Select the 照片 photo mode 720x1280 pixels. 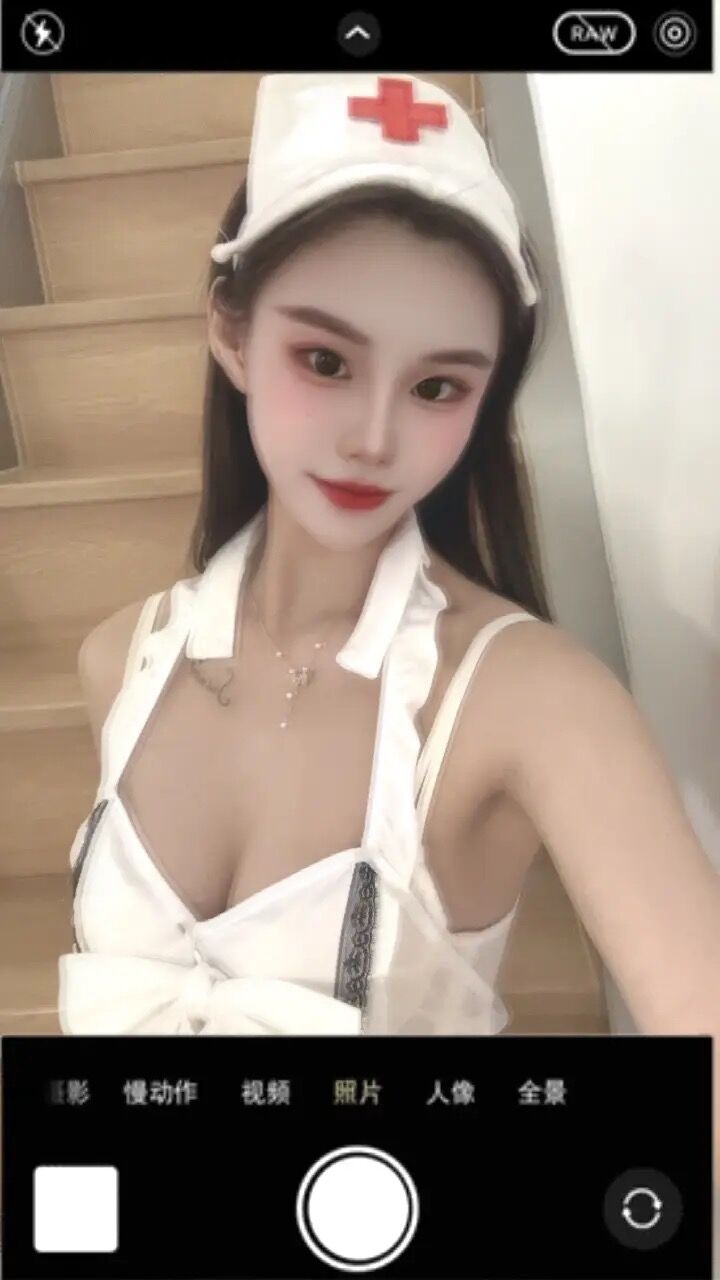357,1093
